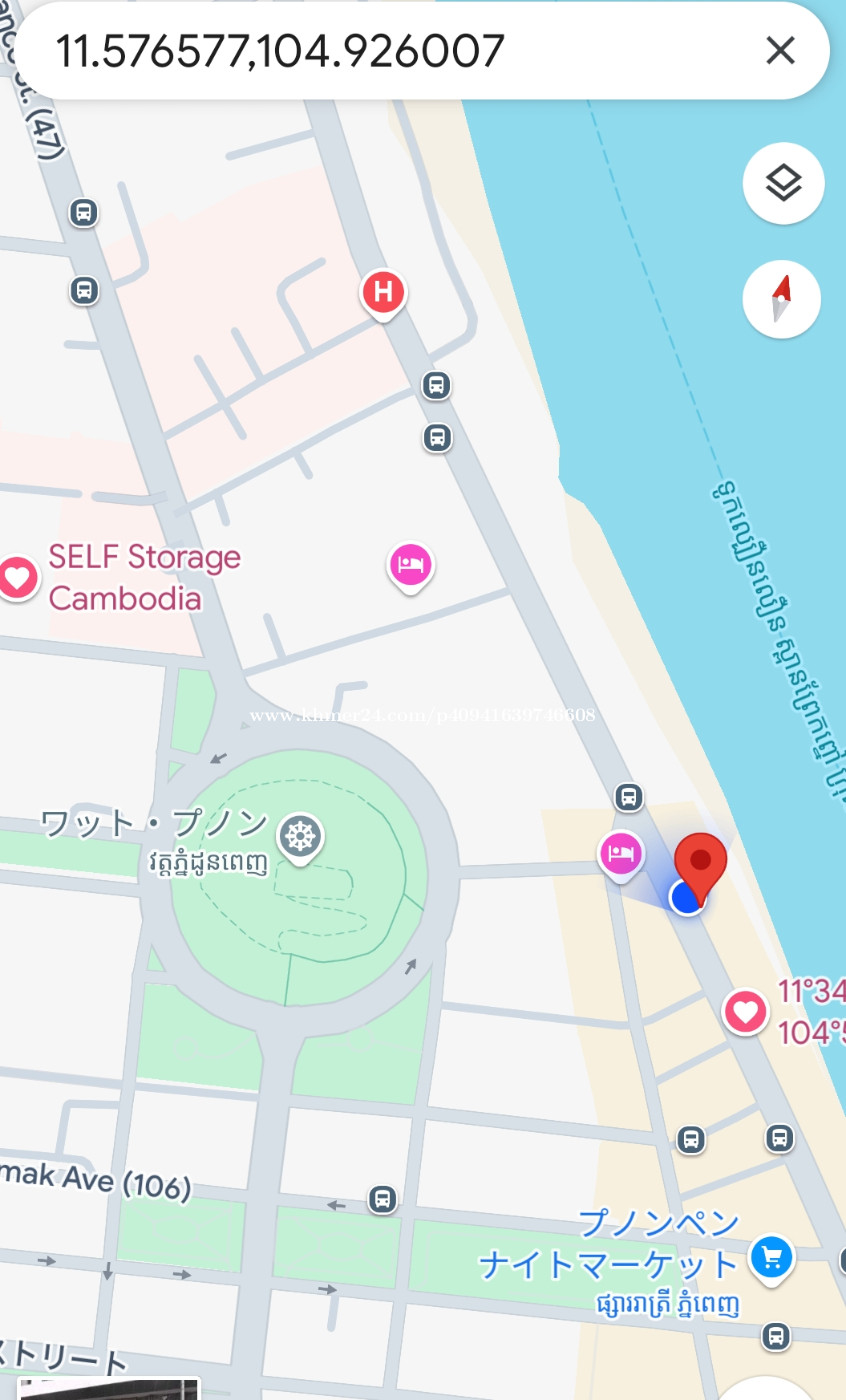Tap the hotel marker near SELF Storage
Image resolution: width=846 pixels, height=1400 pixels.
pyautogui.click(x=410, y=566)
